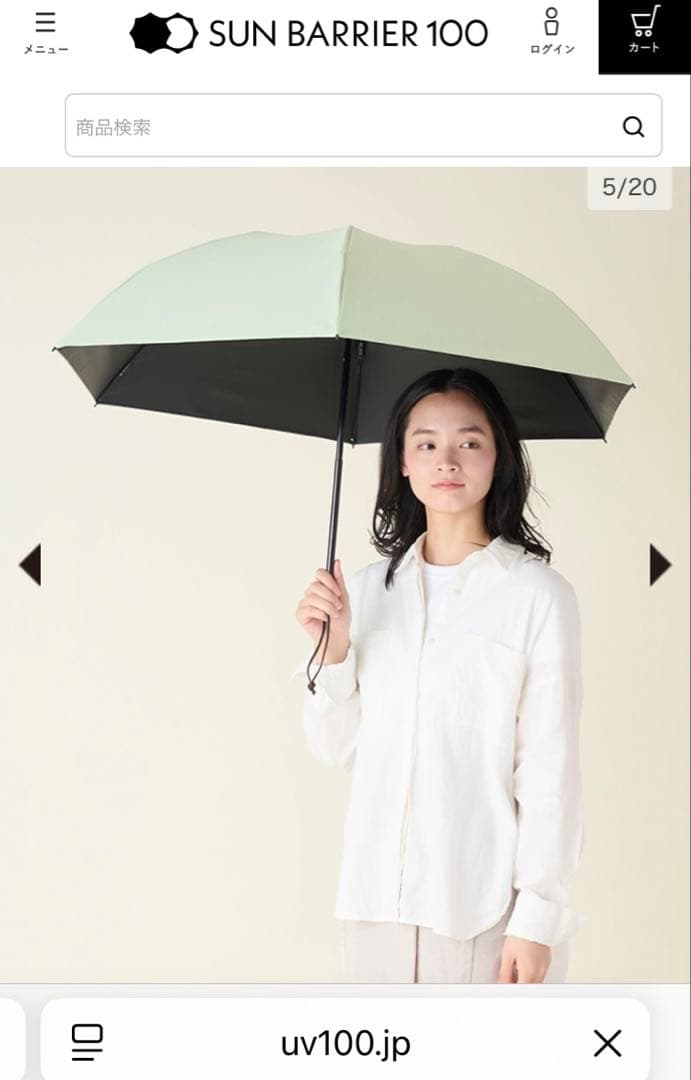Open the メニュー hamburger menu

coord(45,33)
